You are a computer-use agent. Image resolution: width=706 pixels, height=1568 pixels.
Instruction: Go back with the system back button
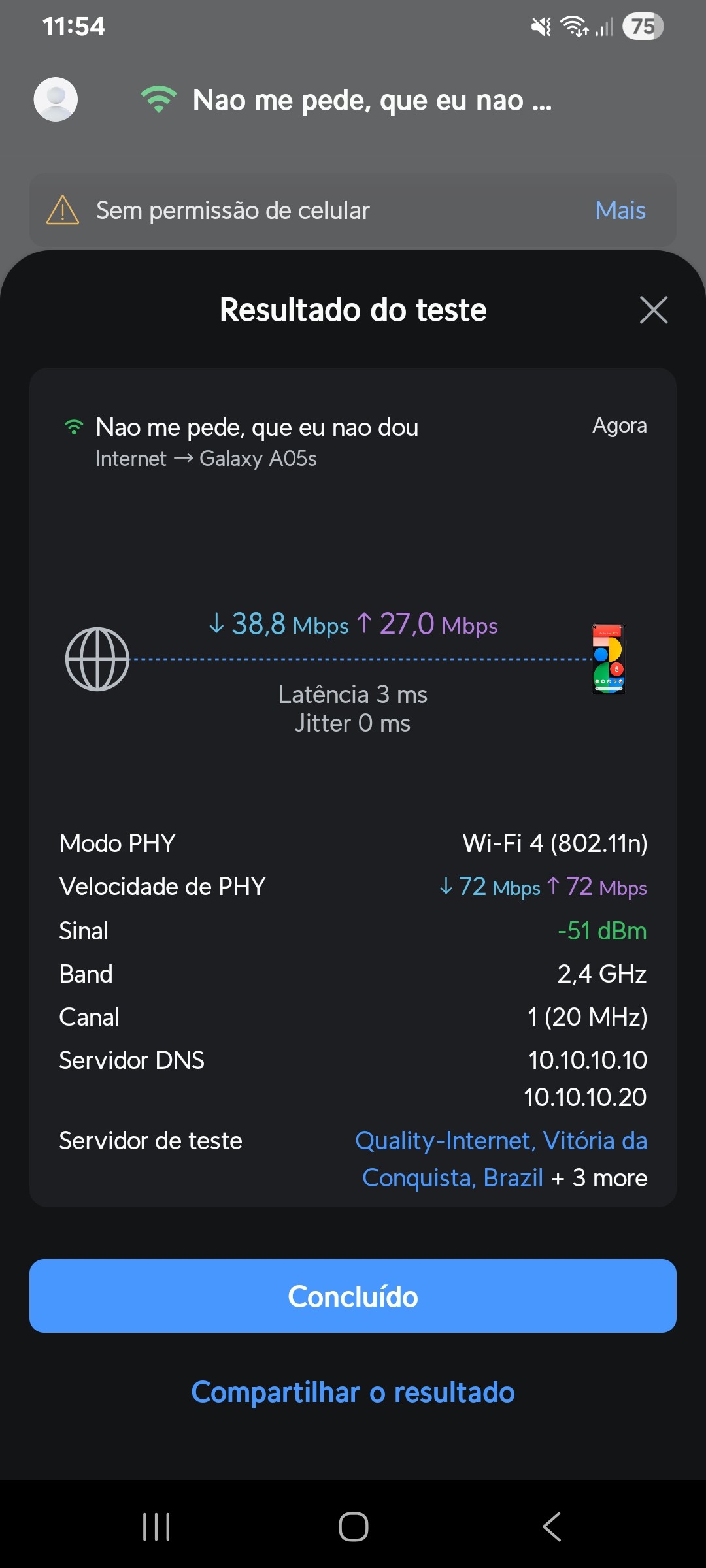[x=551, y=1527]
